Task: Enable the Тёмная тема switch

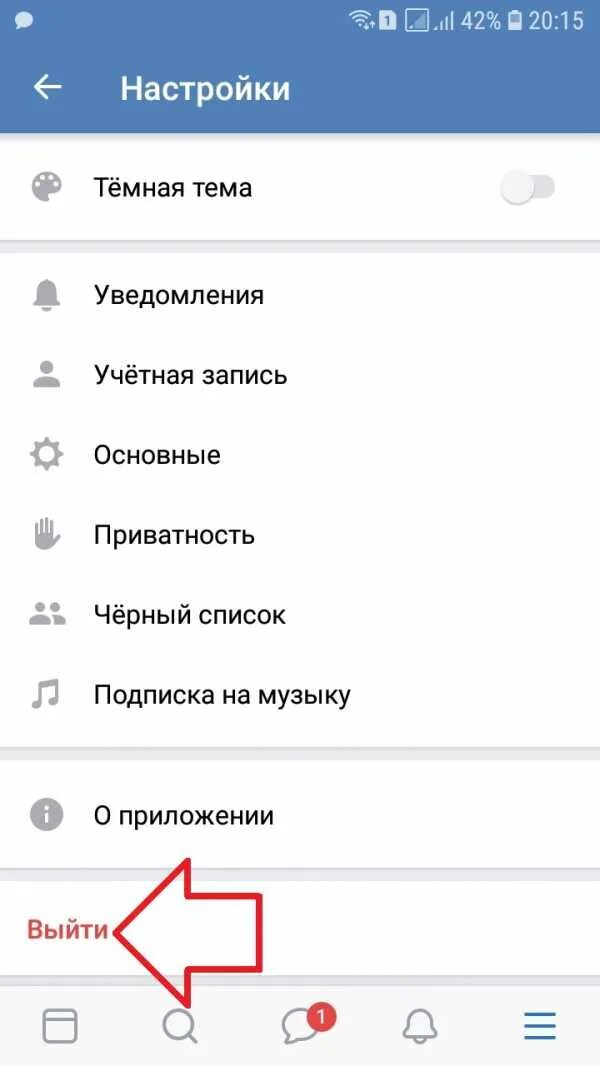Action: 528,187
